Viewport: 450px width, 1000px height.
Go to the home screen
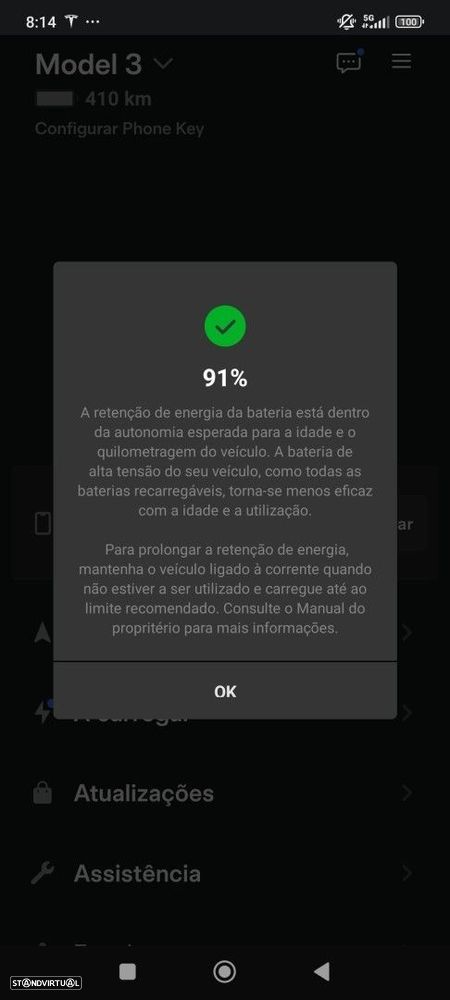pyautogui.click(x=224, y=971)
